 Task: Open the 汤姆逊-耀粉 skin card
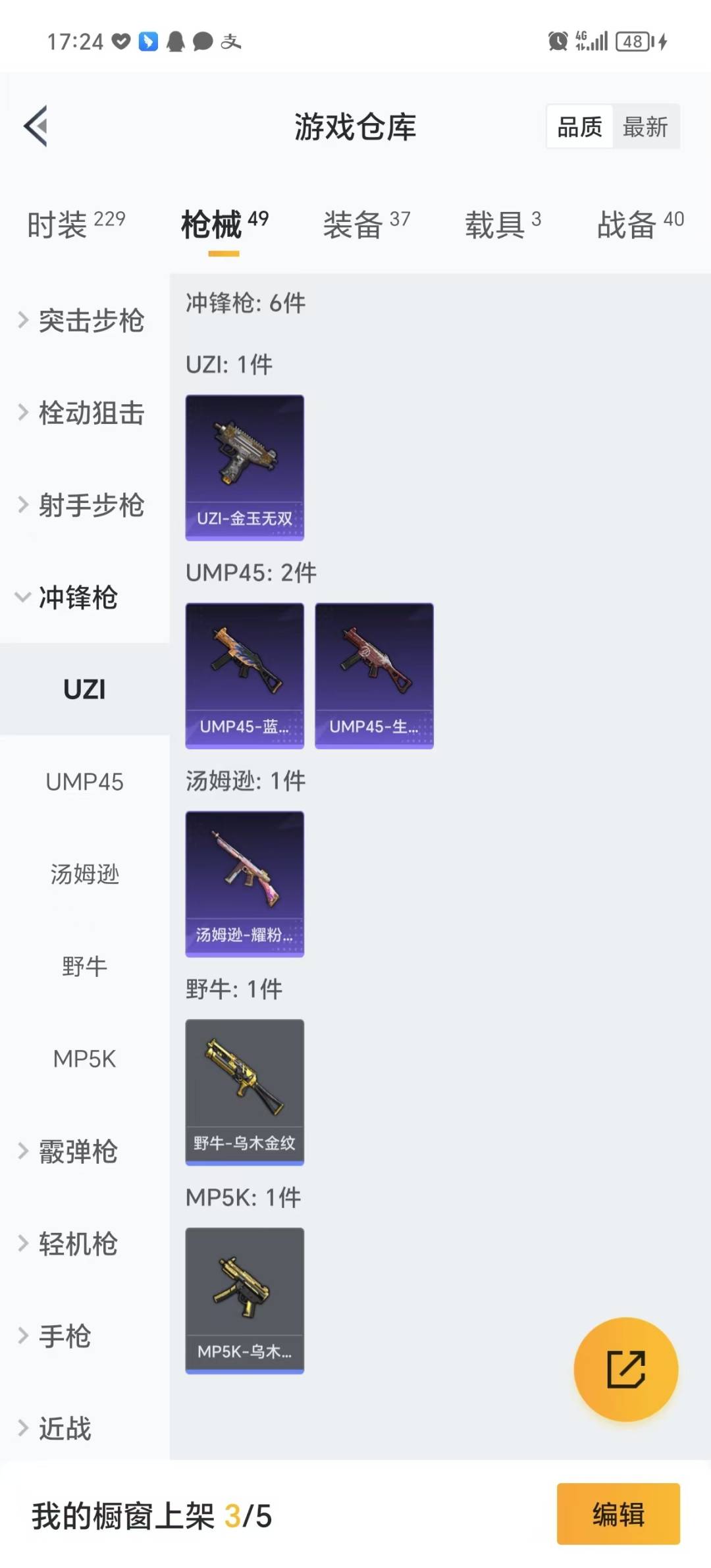(x=245, y=883)
